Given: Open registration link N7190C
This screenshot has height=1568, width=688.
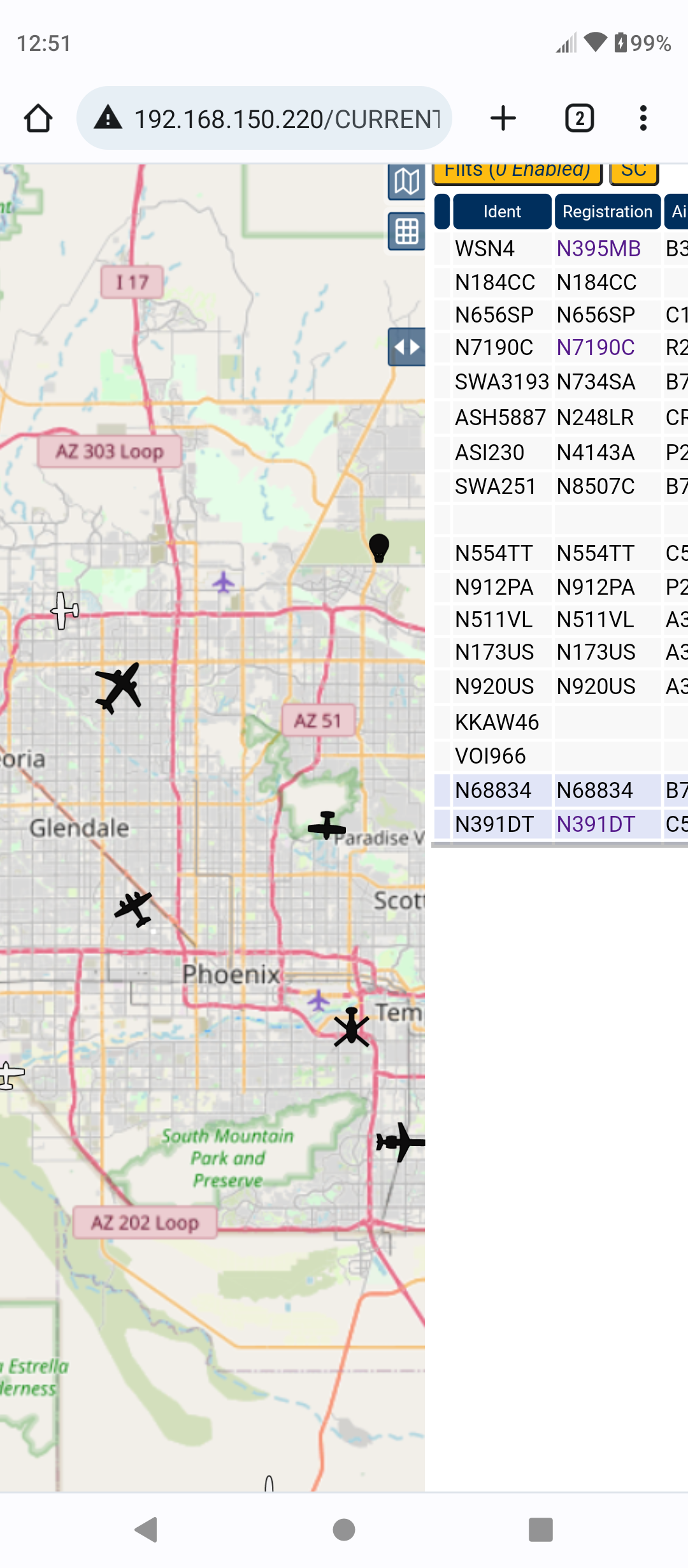Looking at the screenshot, I should [x=596, y=347].
